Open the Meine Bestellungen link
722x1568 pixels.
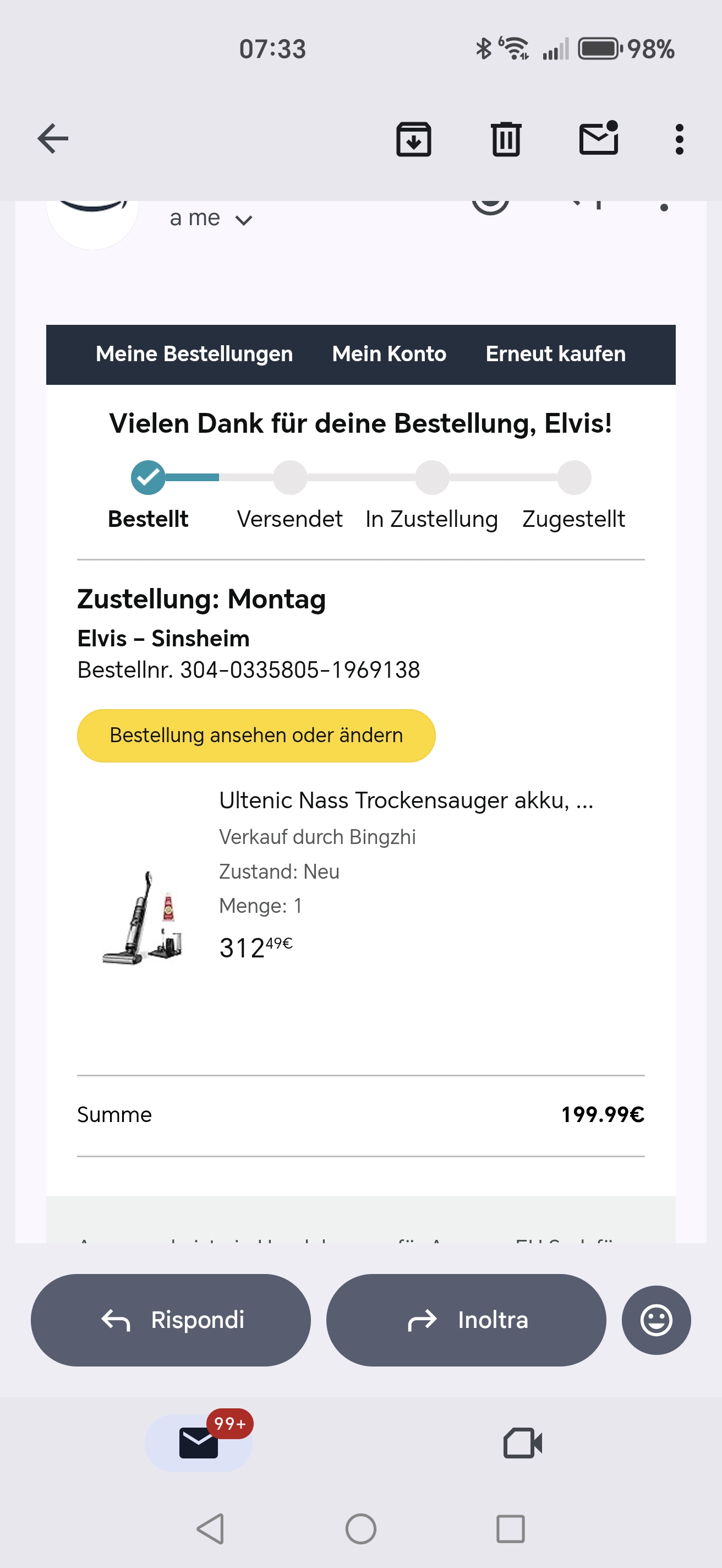point(194,354)
